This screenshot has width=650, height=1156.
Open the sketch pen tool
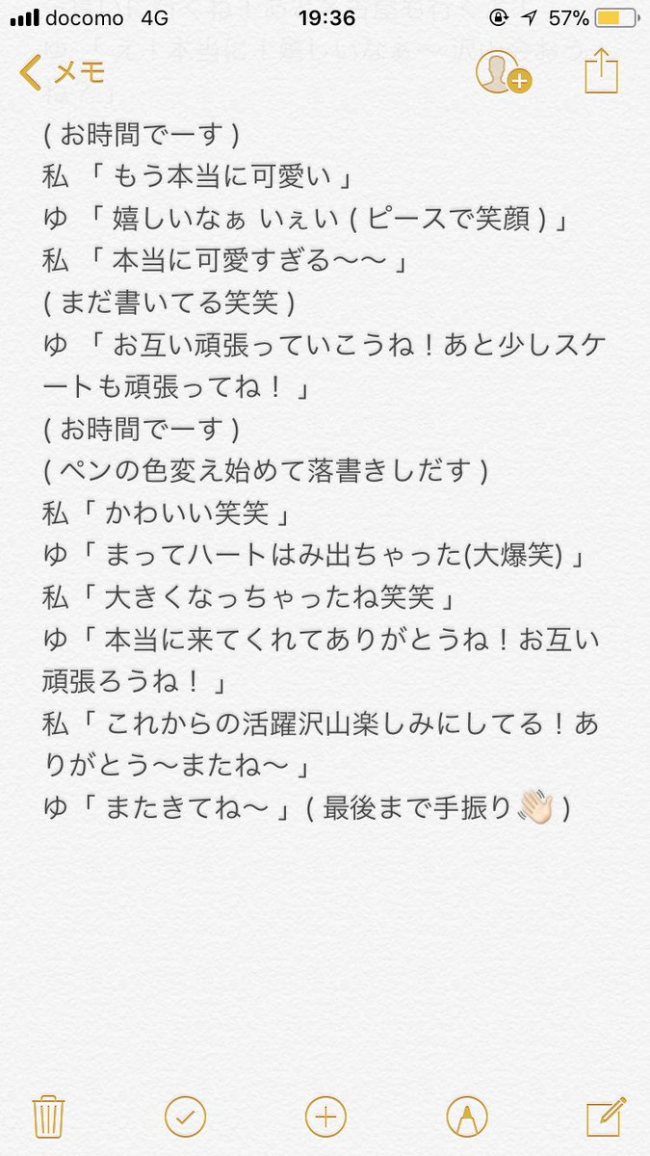point(466,1117)
